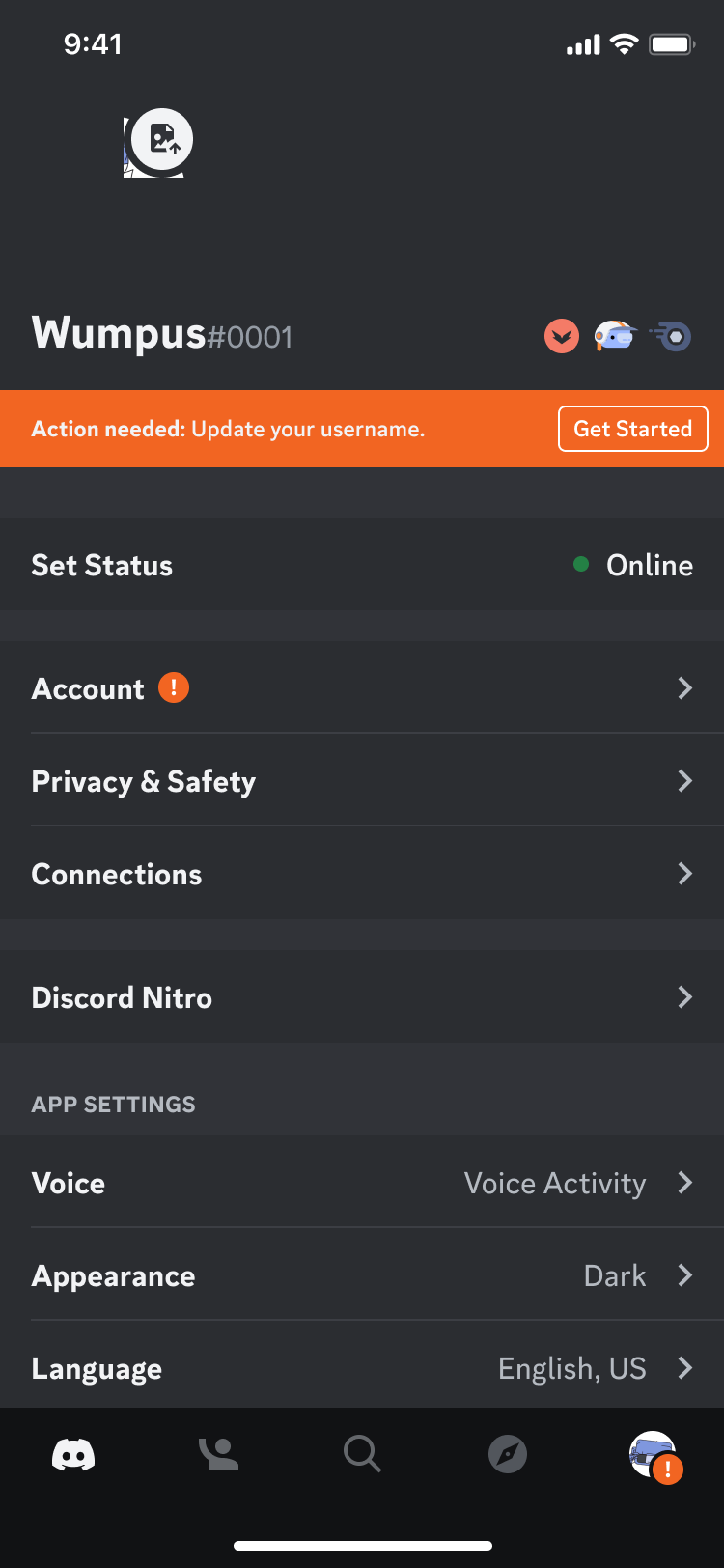The image size is (724, 1568).
Task: Click the warning badge next to Account
Action: click(x=173, y=687)
